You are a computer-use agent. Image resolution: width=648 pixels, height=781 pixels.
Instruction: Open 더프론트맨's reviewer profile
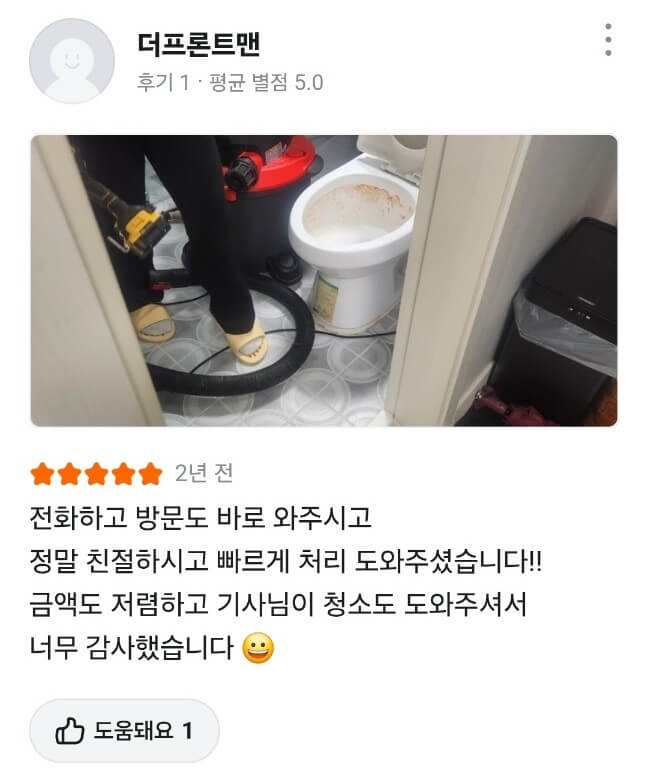(198, 44)
